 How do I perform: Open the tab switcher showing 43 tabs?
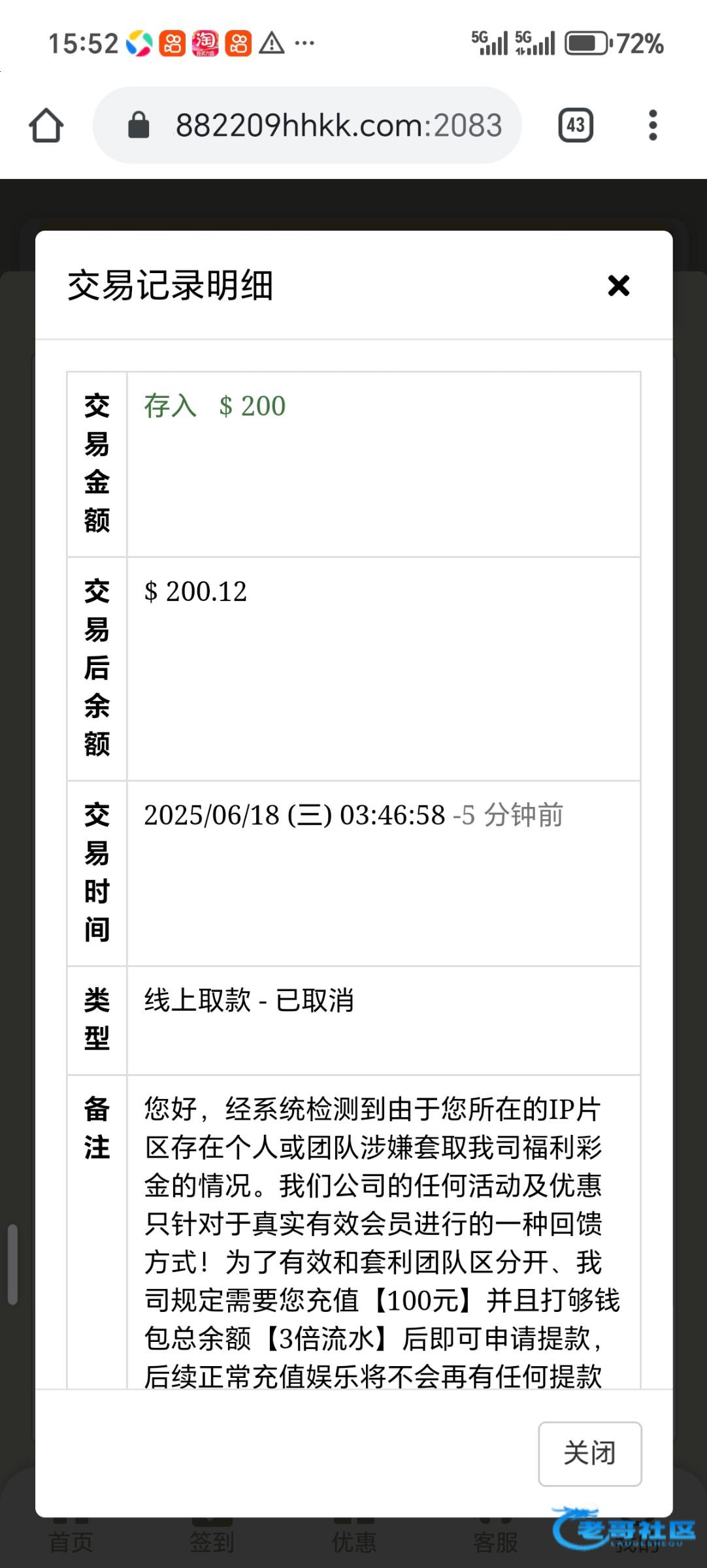[x=576, y=125]
